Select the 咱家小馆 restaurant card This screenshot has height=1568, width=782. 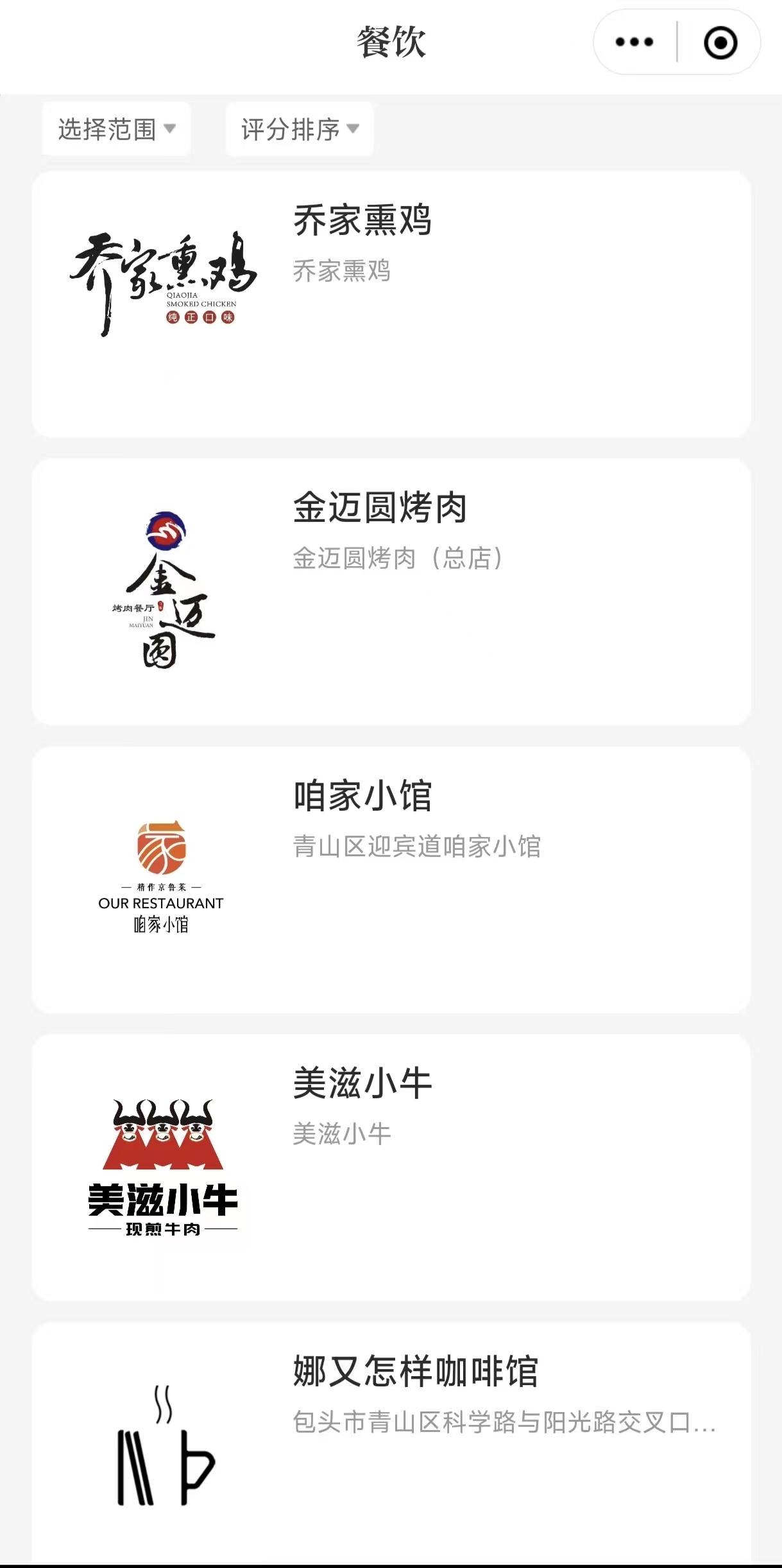pos(391,879)
